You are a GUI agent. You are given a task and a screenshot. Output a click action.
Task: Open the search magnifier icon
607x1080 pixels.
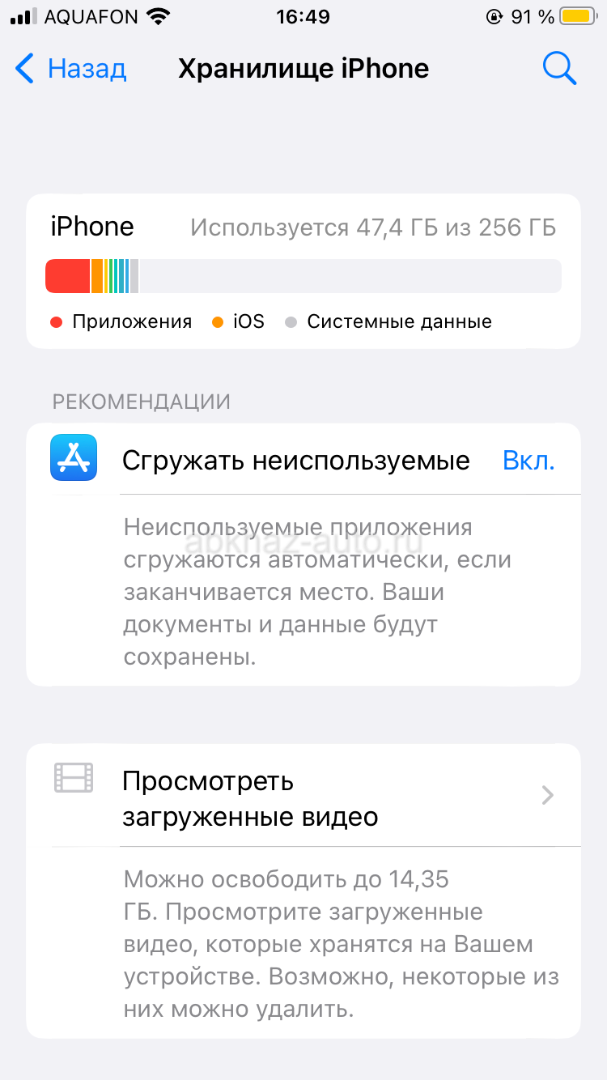coord(559,68)
